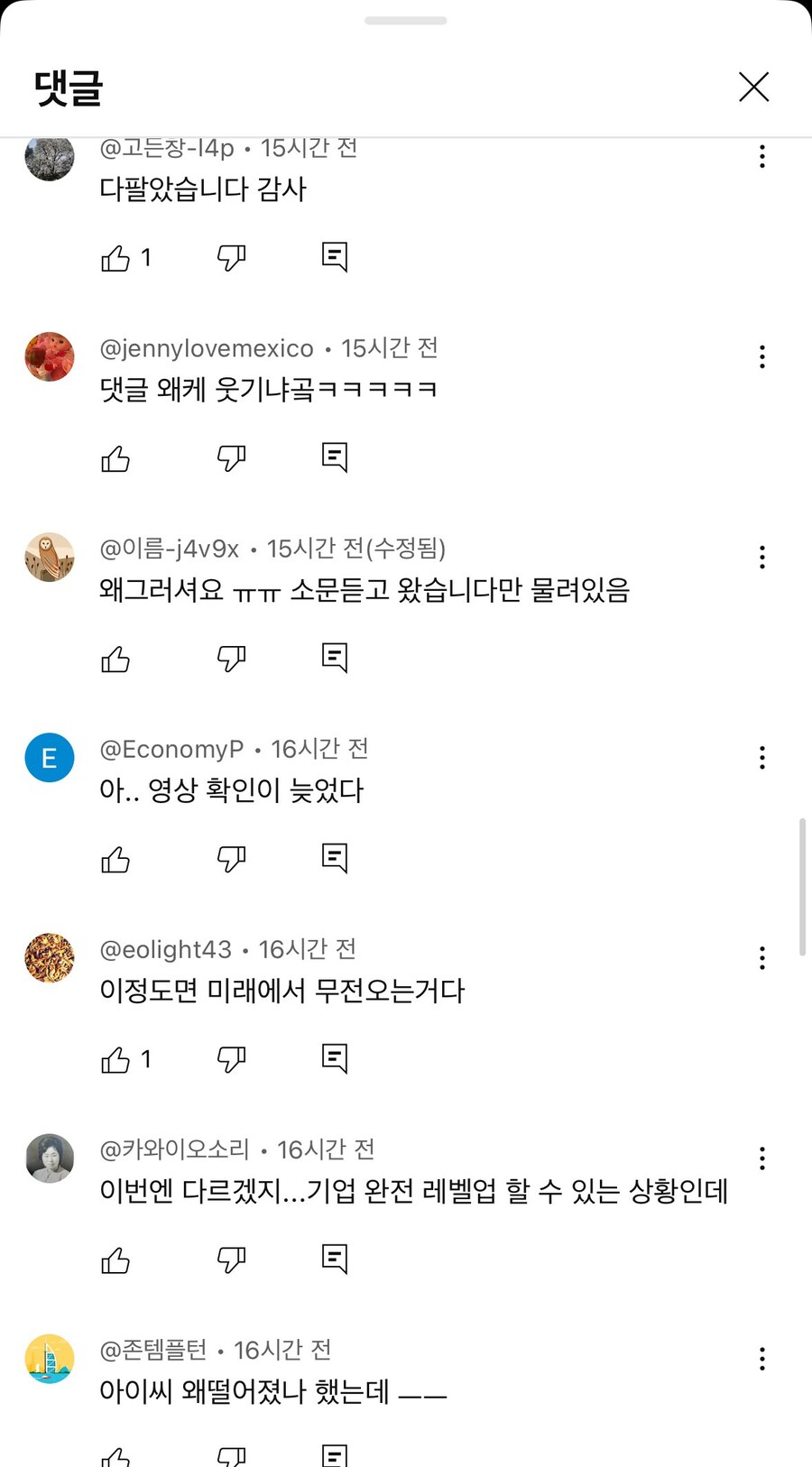This screenshot has width=812, height=1467.
Task: Dislike the comment by @EconomyP
Action: point(231,859)
